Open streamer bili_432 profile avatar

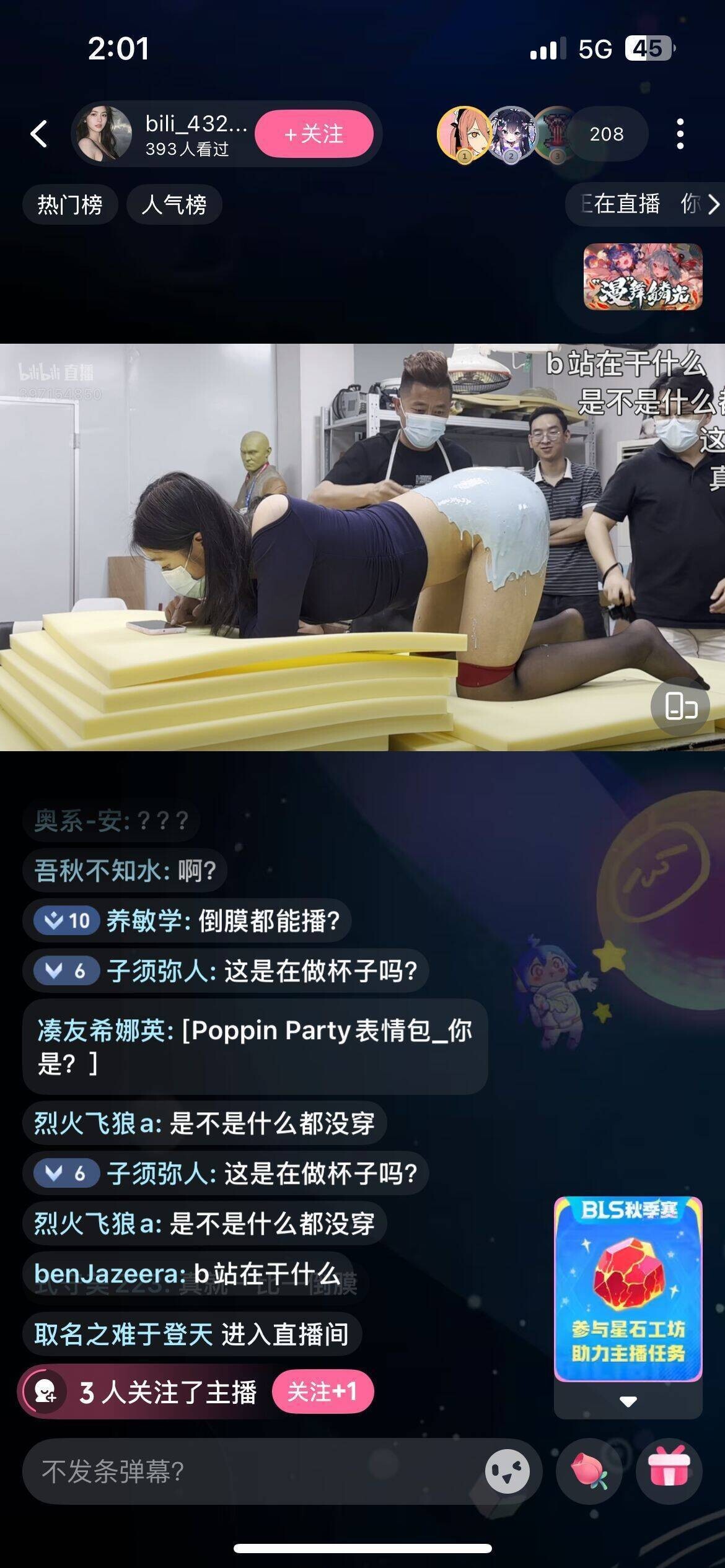coord(102,134)
